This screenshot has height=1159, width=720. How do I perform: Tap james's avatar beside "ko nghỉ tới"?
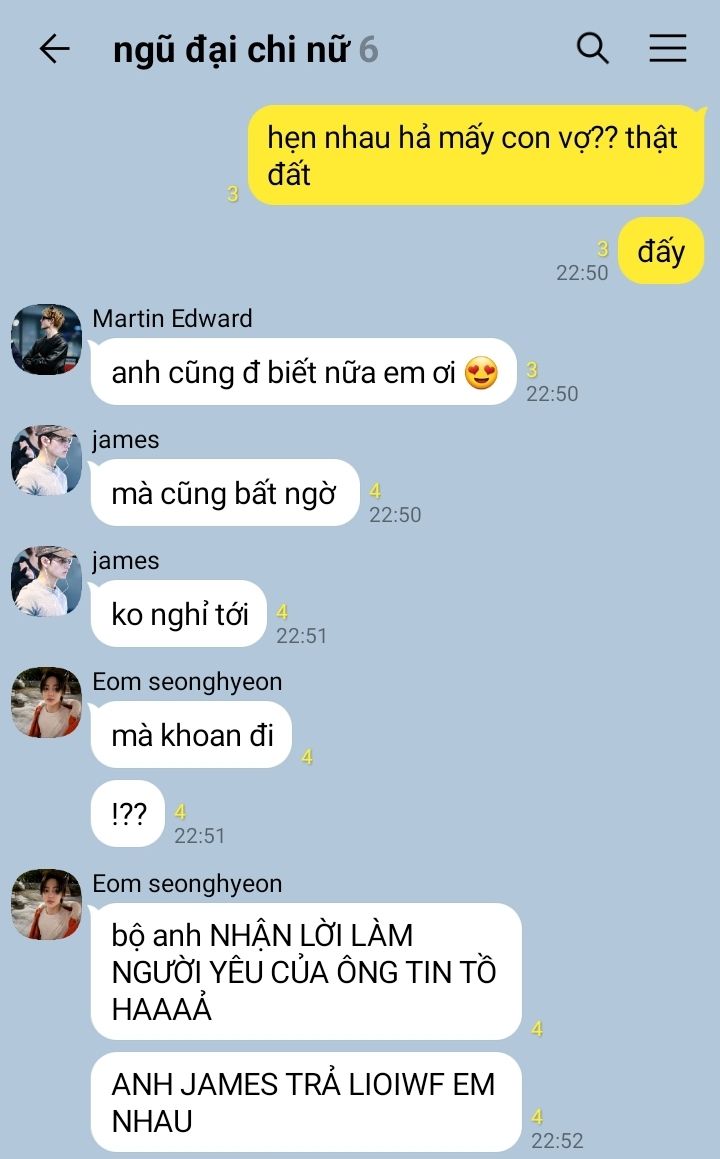click(x=47, y=581)
